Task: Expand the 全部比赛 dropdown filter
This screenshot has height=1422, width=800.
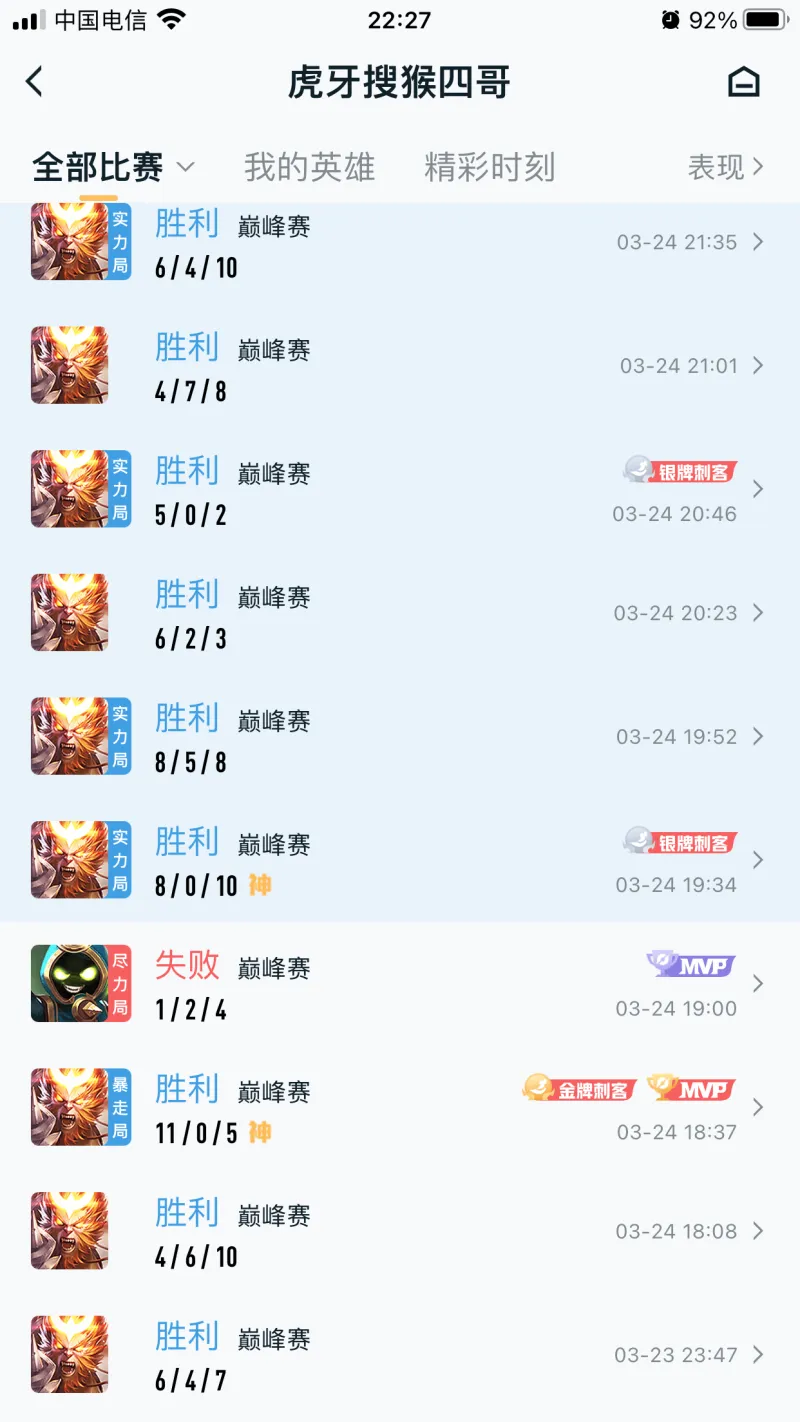Action: click(x=113, y=167)
